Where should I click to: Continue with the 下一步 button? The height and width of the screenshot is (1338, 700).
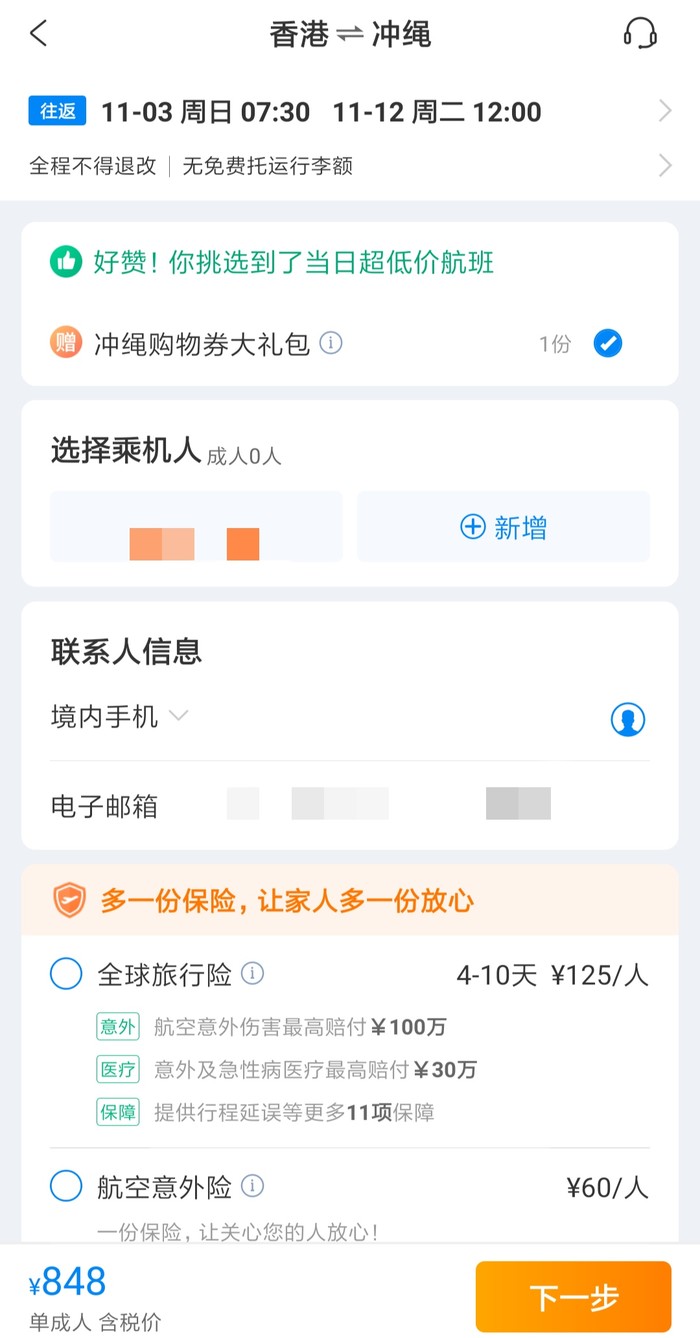tap(573, 1297)
